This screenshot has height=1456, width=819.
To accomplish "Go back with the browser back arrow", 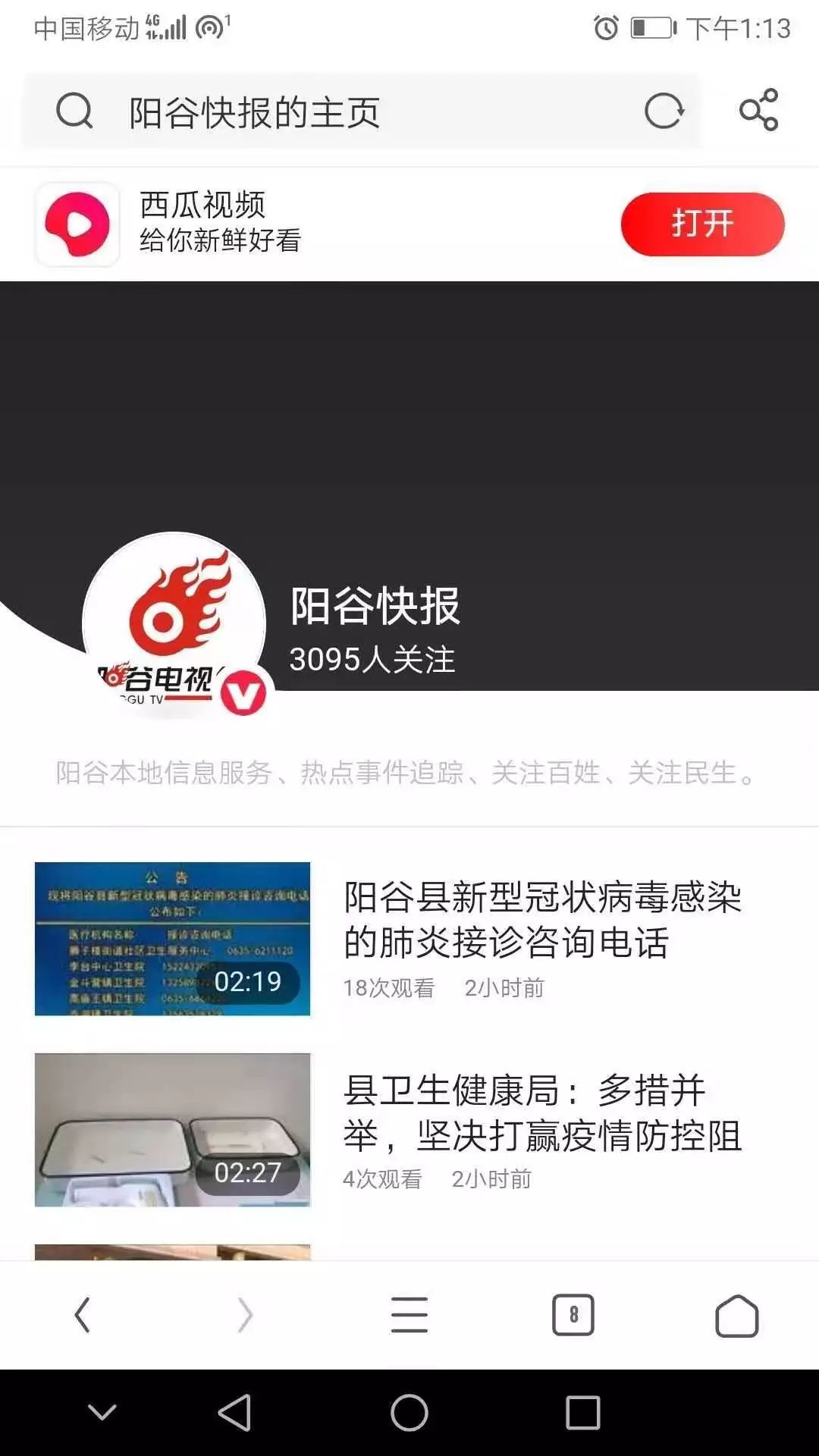I will tap(82, 1315).
